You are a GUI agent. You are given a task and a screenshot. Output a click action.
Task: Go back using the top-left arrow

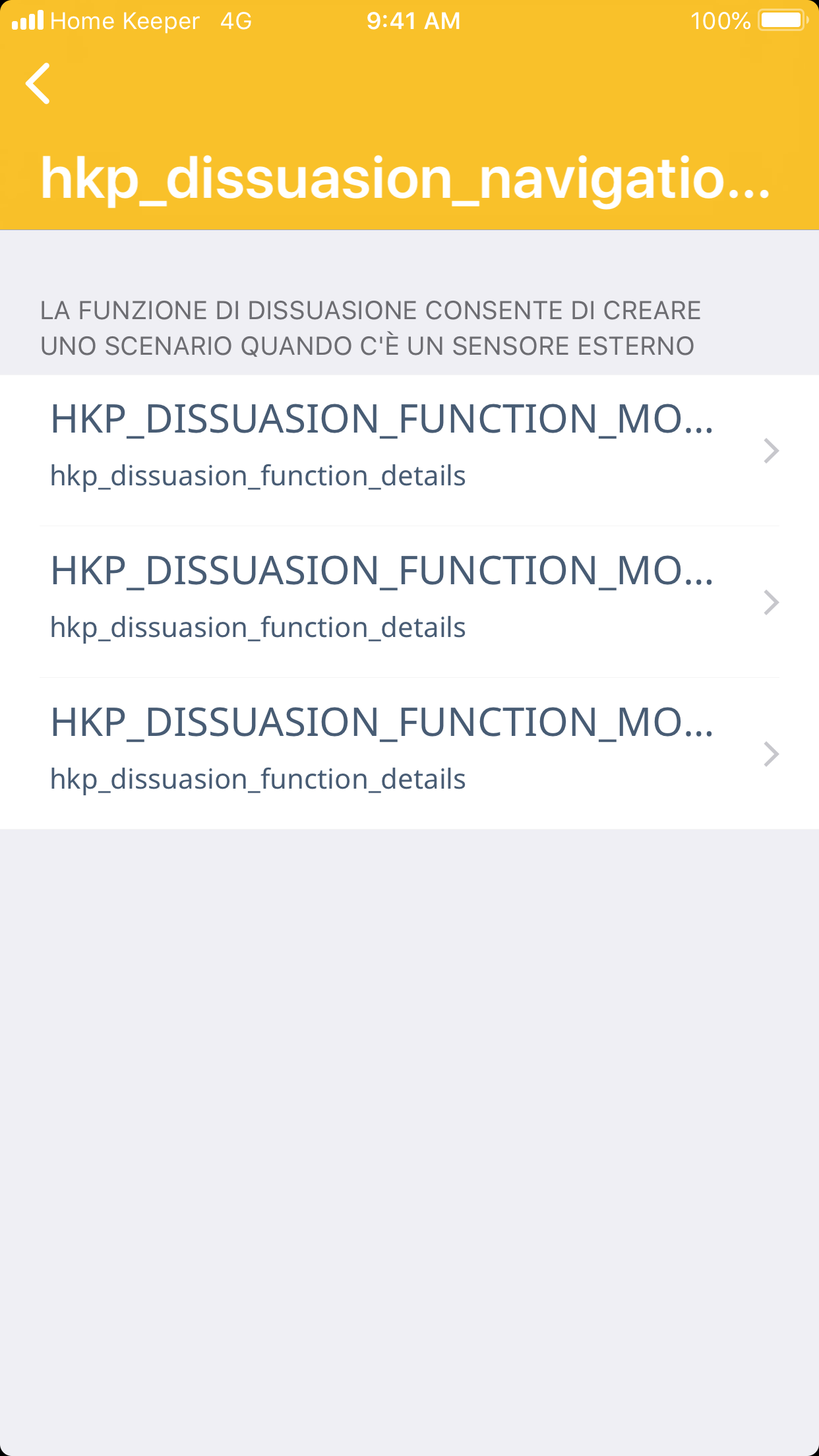pyautogui.click(x=38, y=84)
